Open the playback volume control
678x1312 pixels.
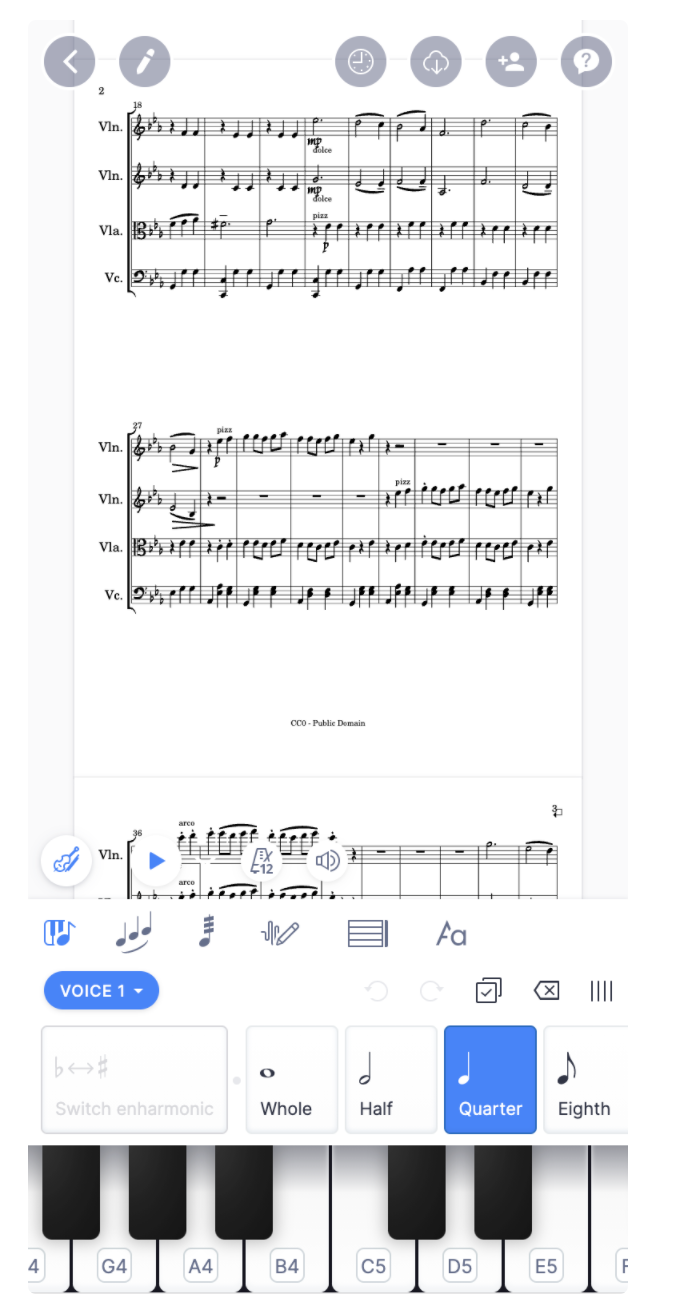point(327,860)
